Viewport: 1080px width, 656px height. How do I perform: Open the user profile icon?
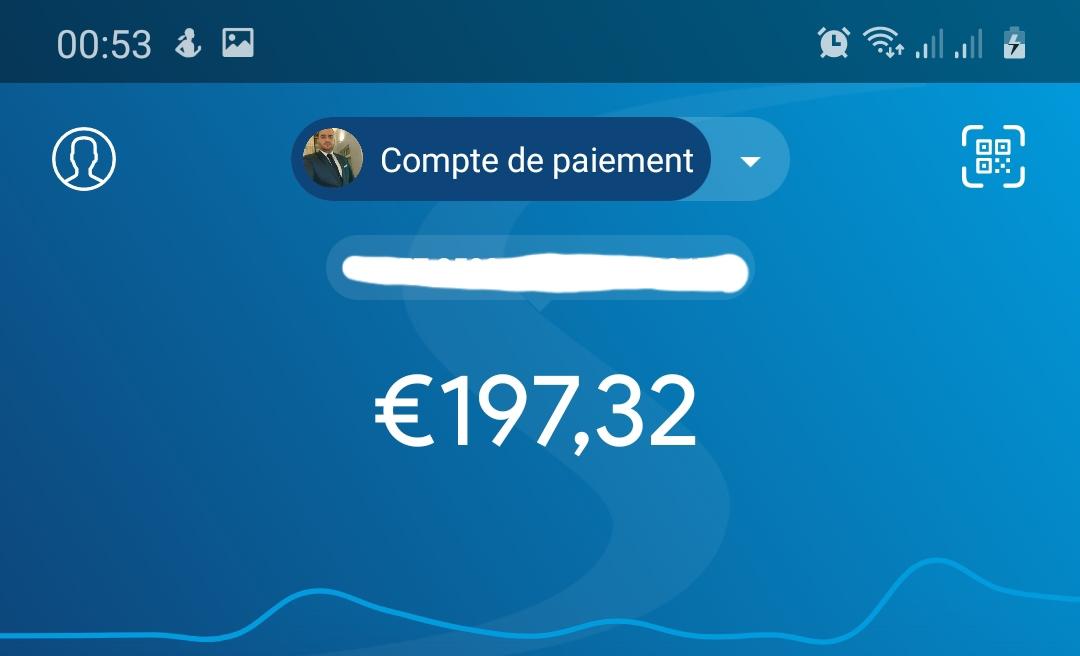[x=84, y=158]
